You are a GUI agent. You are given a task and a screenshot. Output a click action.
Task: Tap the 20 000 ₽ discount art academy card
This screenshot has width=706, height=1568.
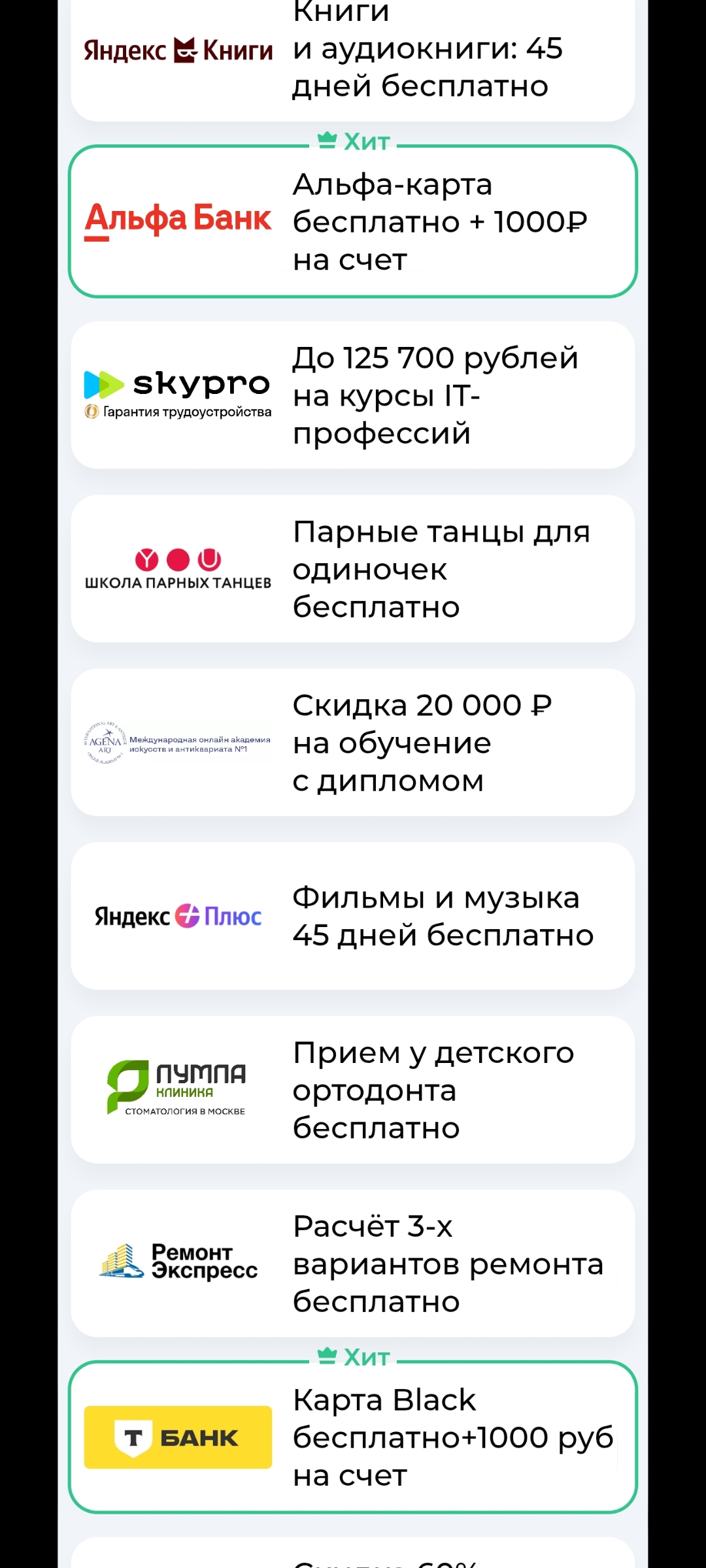tap(353, 742)
